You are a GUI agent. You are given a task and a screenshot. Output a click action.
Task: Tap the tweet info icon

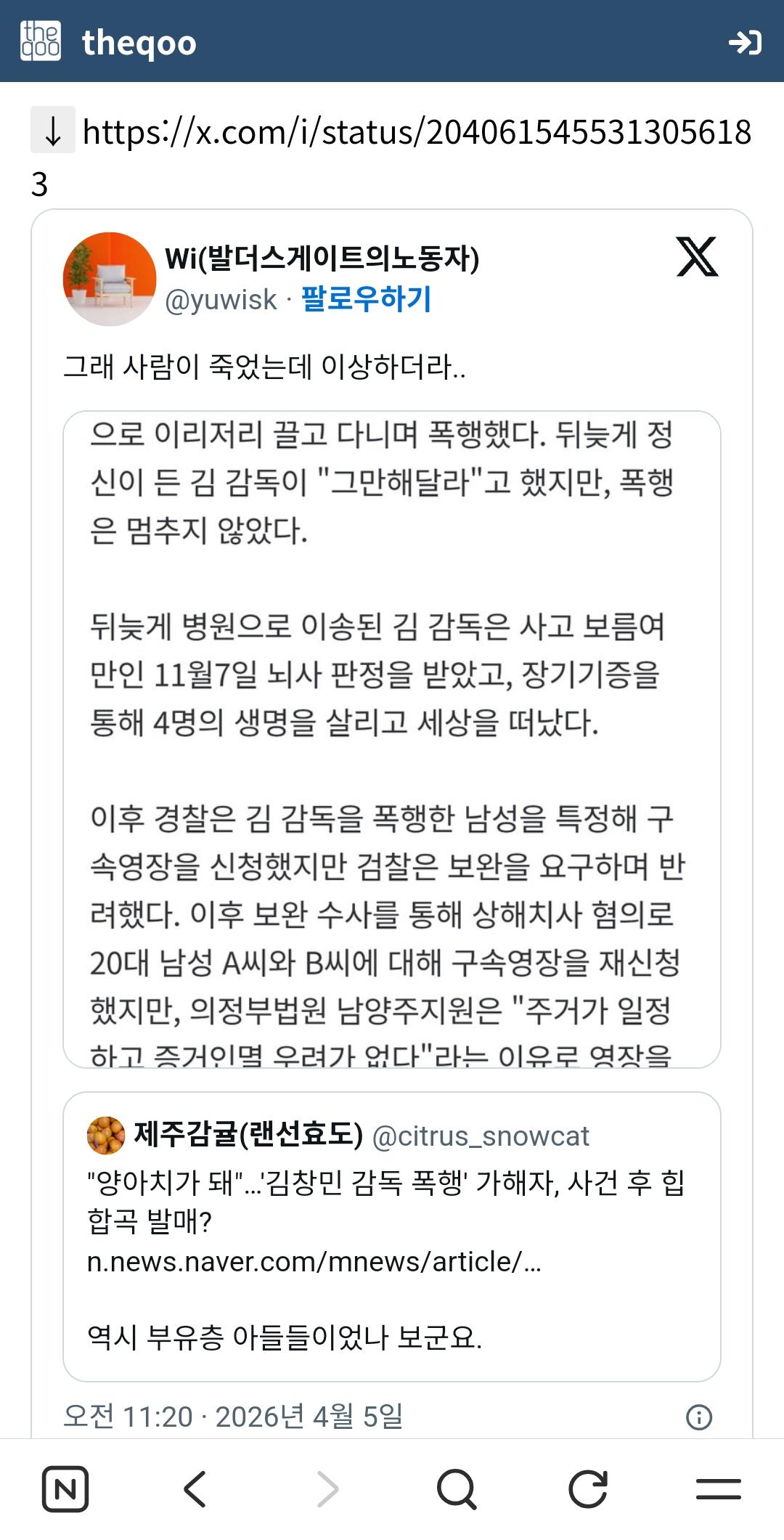(699, 1417)
